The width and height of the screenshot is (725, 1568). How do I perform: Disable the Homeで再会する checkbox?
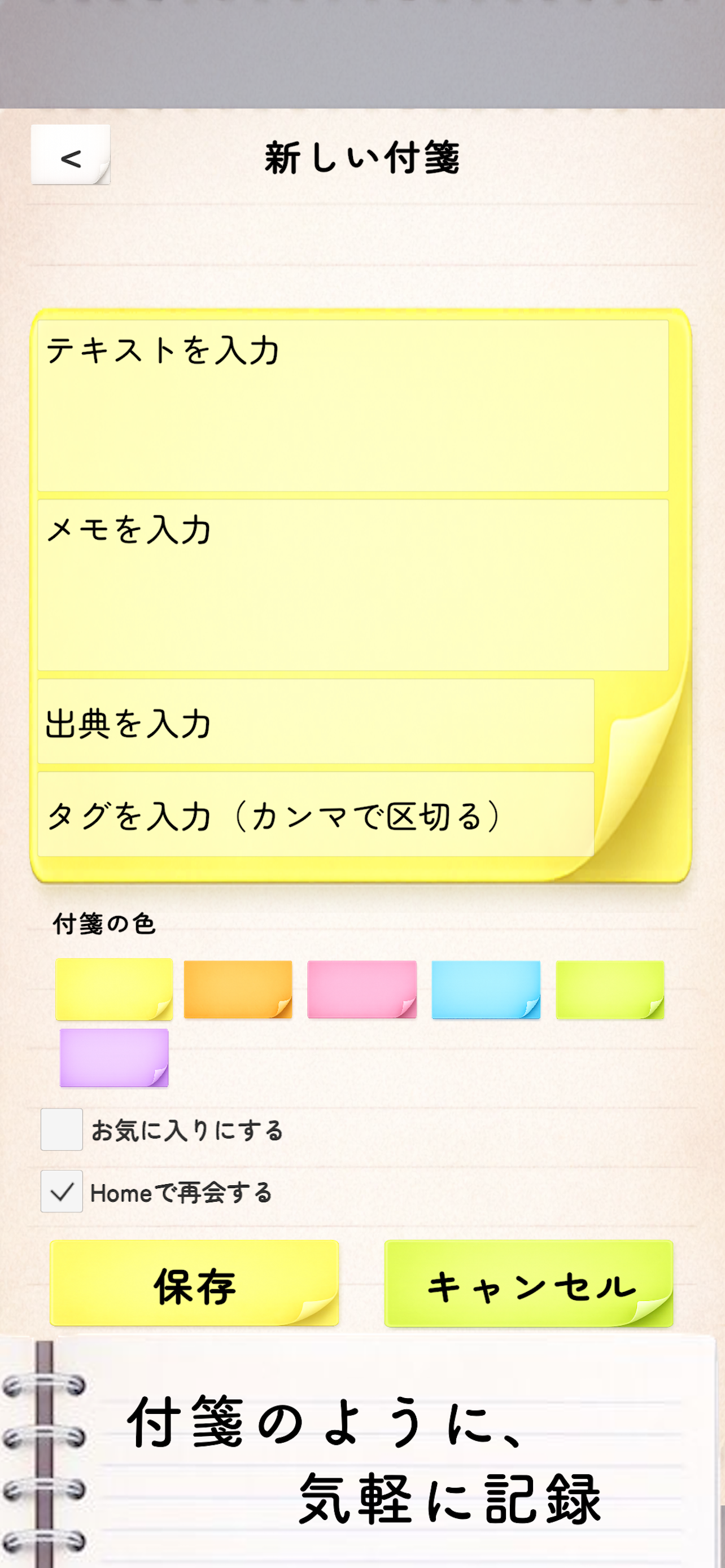pos(61,1192)
